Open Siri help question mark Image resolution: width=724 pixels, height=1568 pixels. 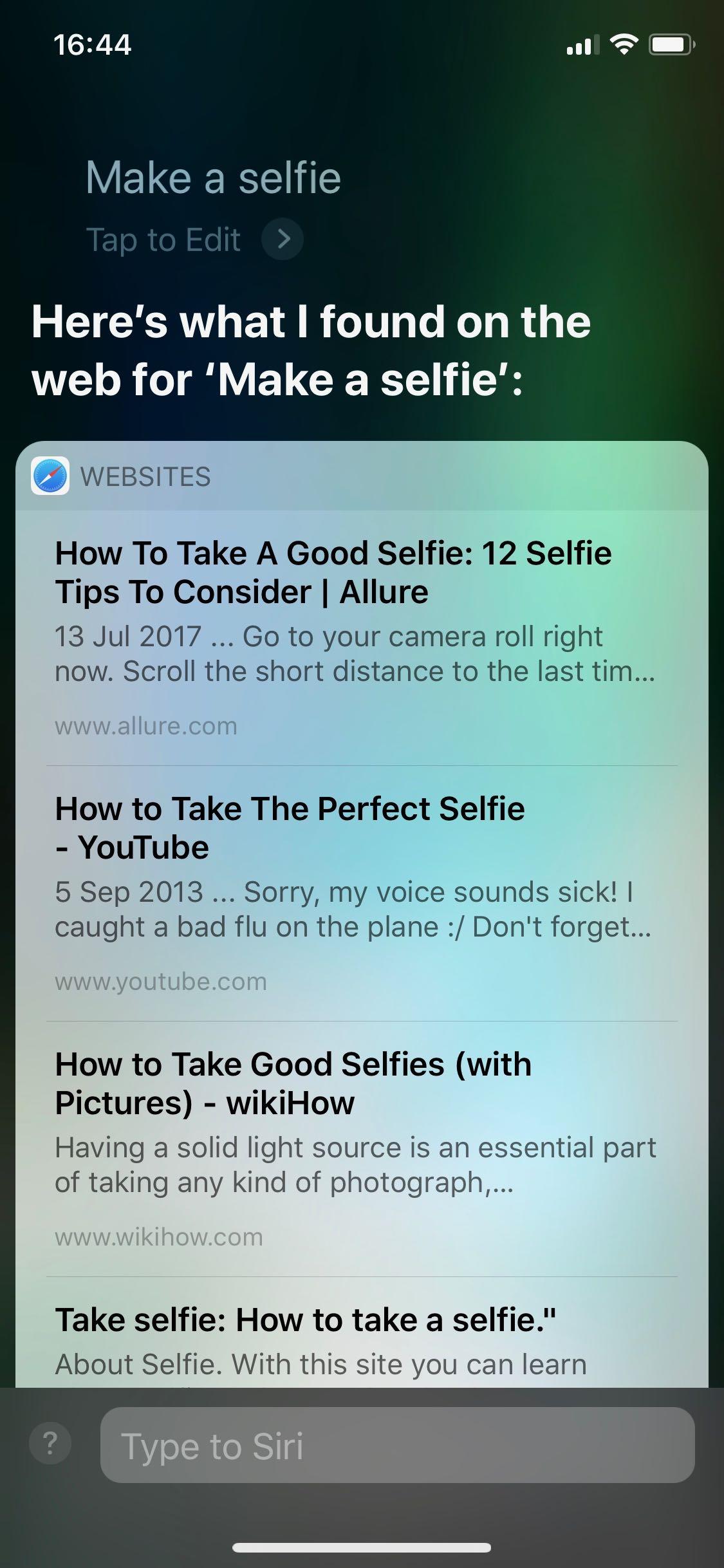[x=50, y=1443]
